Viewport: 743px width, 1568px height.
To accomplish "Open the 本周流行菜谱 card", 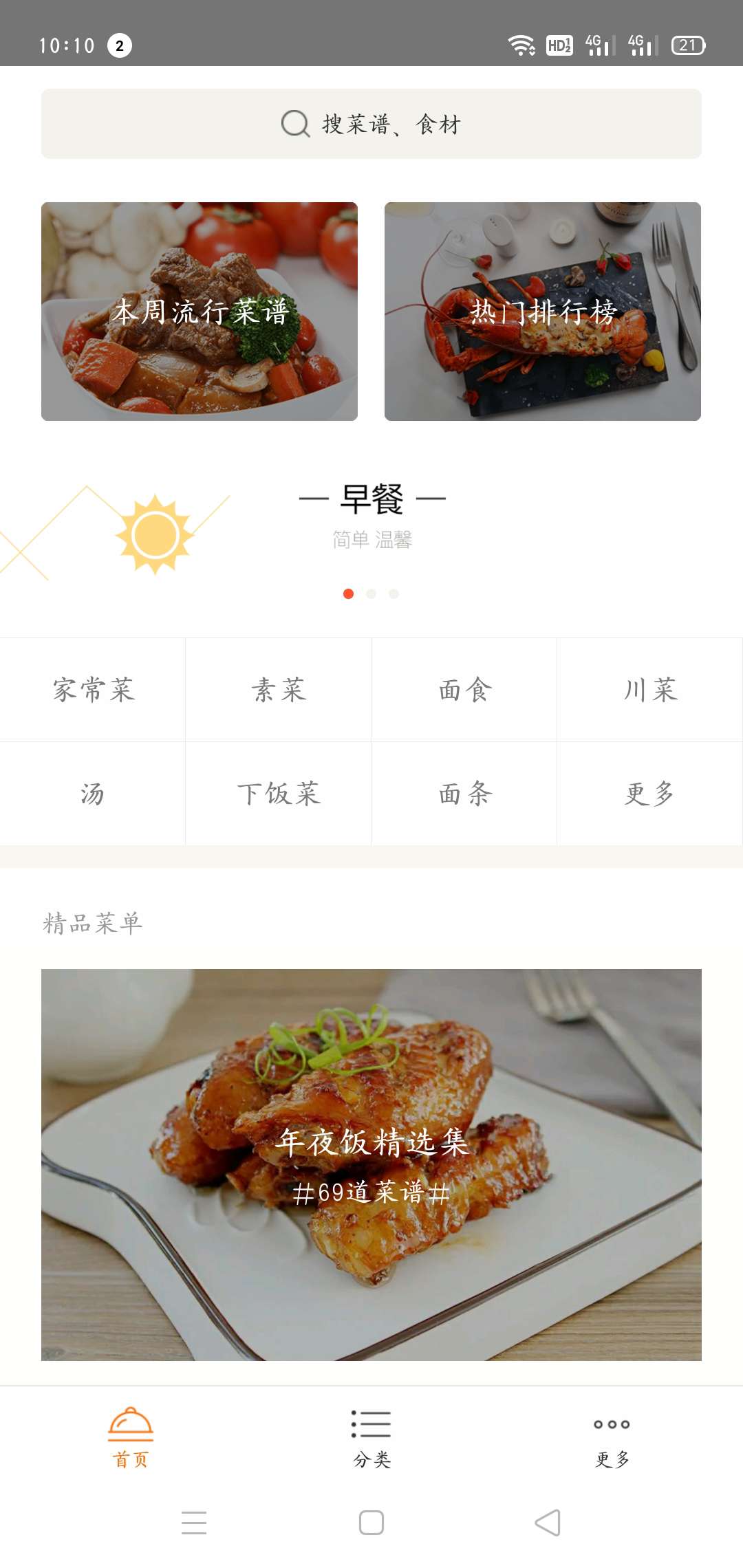I will (200, 312).
